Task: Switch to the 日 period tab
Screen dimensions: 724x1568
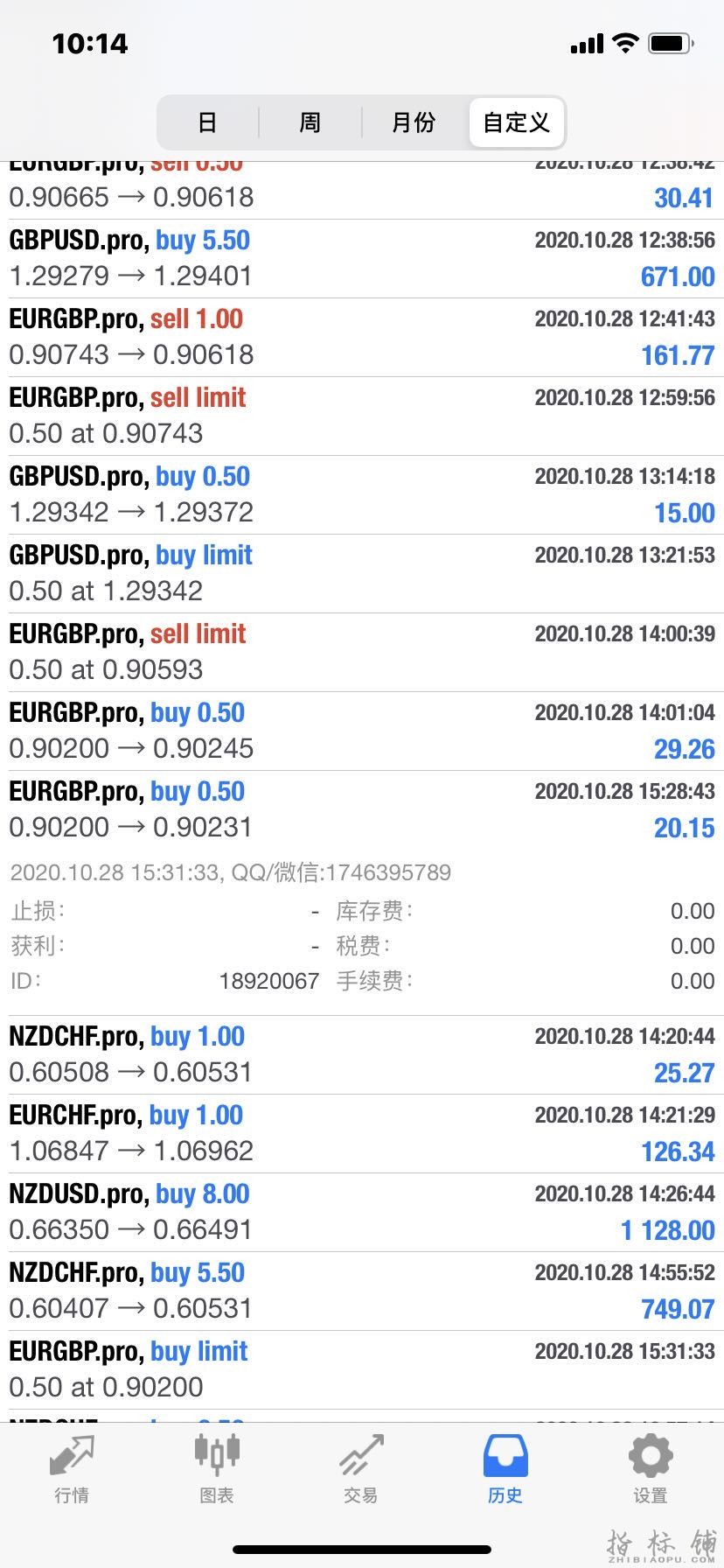Action: point(207,122)
